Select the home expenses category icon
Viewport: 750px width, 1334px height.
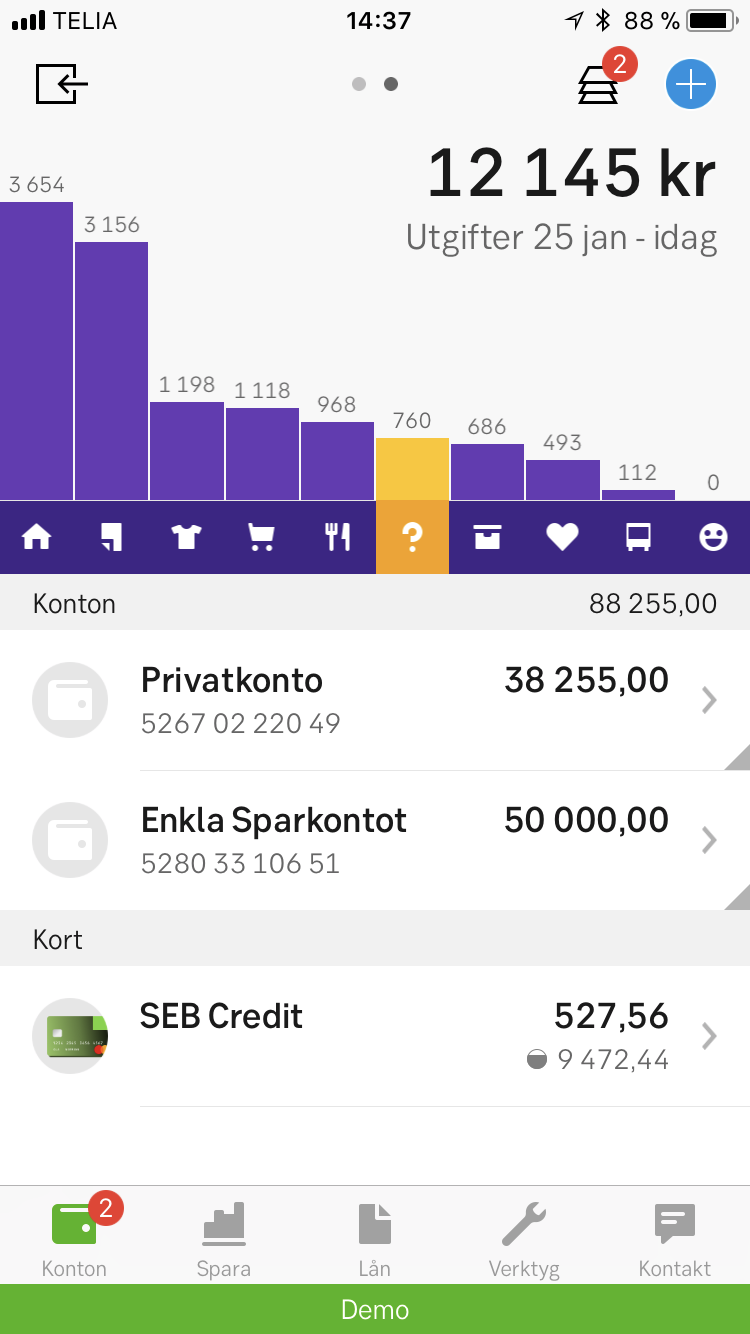(x=37, y=537)
